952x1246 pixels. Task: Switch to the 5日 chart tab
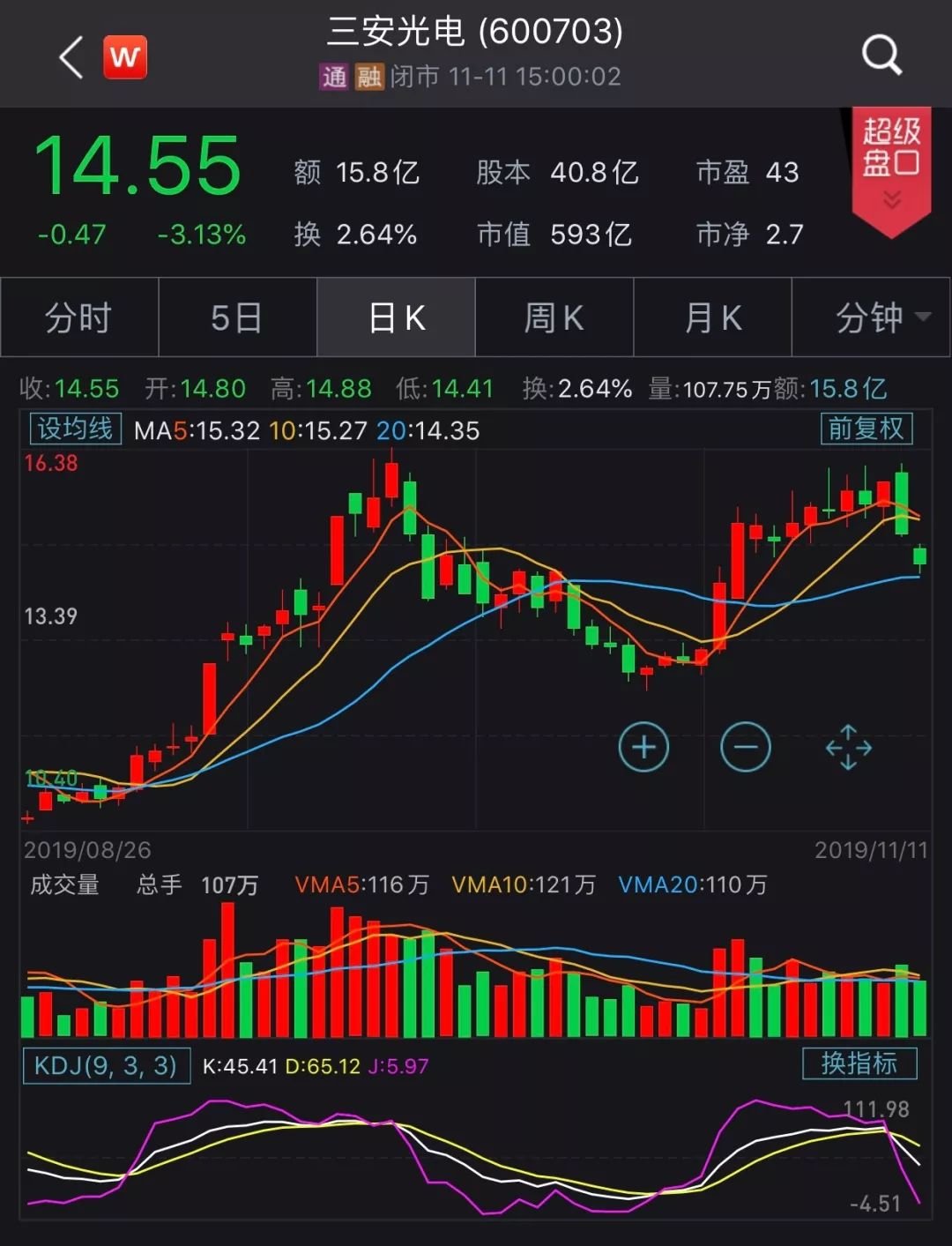[x=237, y=317]
